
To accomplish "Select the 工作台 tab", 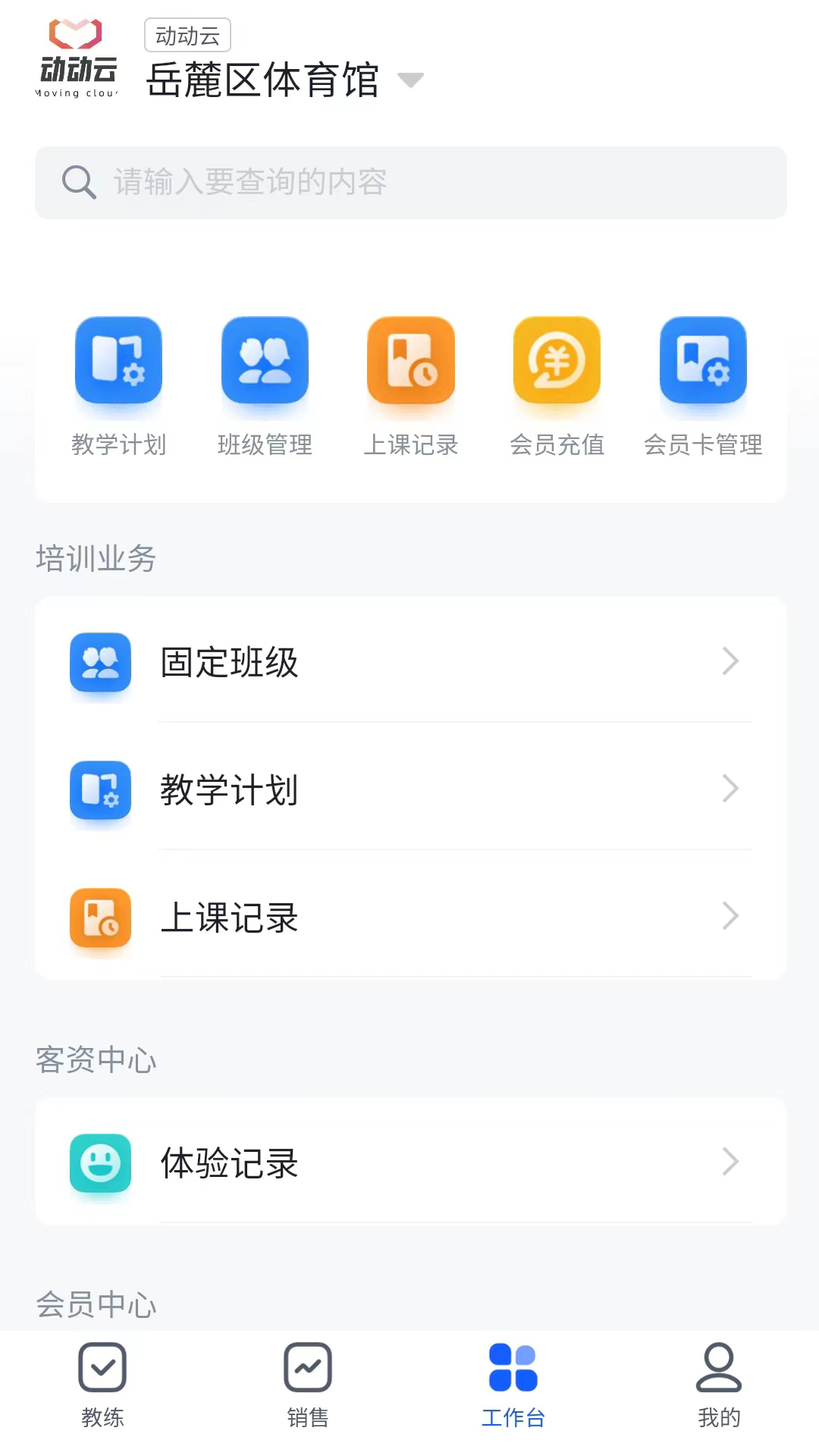I will [x=513, y=1385].
